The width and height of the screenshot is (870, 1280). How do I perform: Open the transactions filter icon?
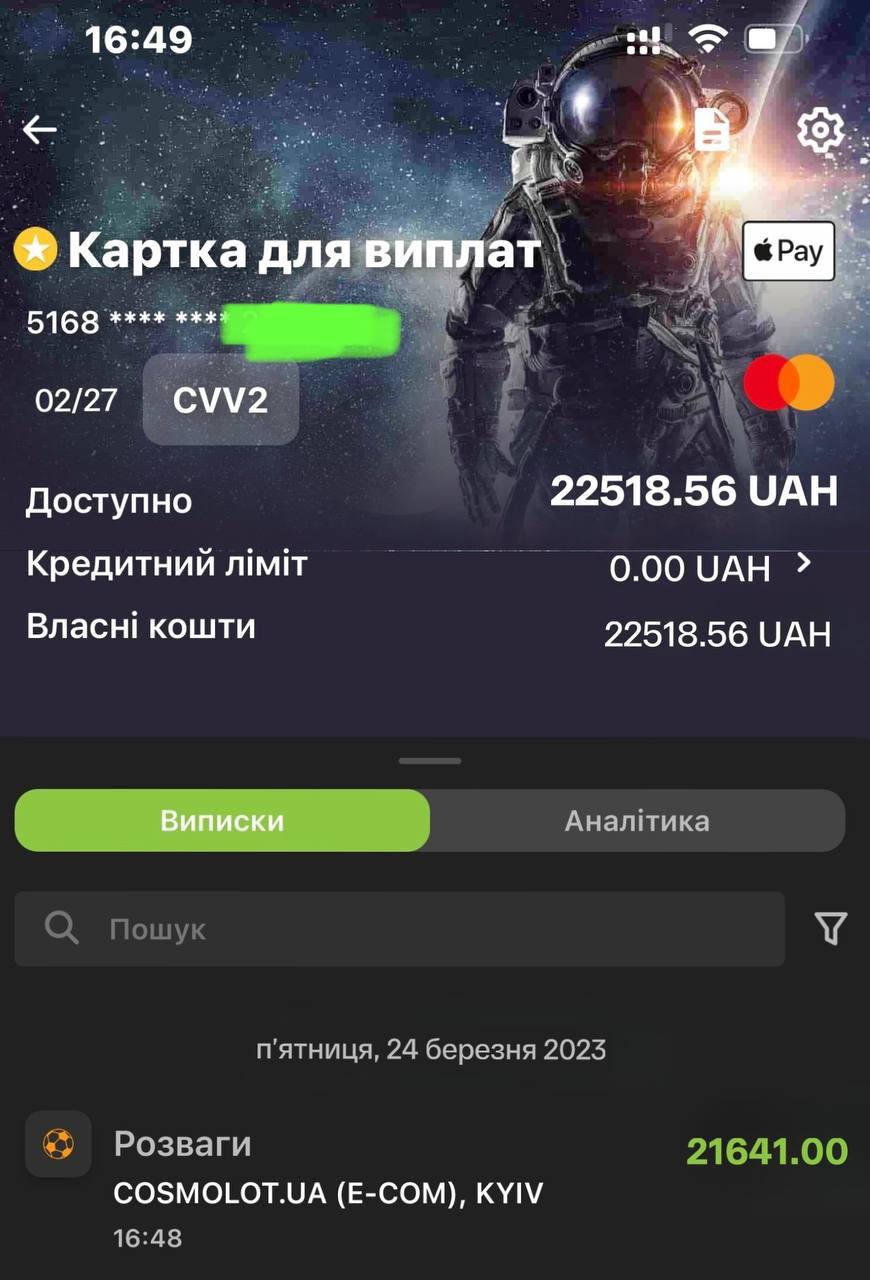[x=831, y=929]
